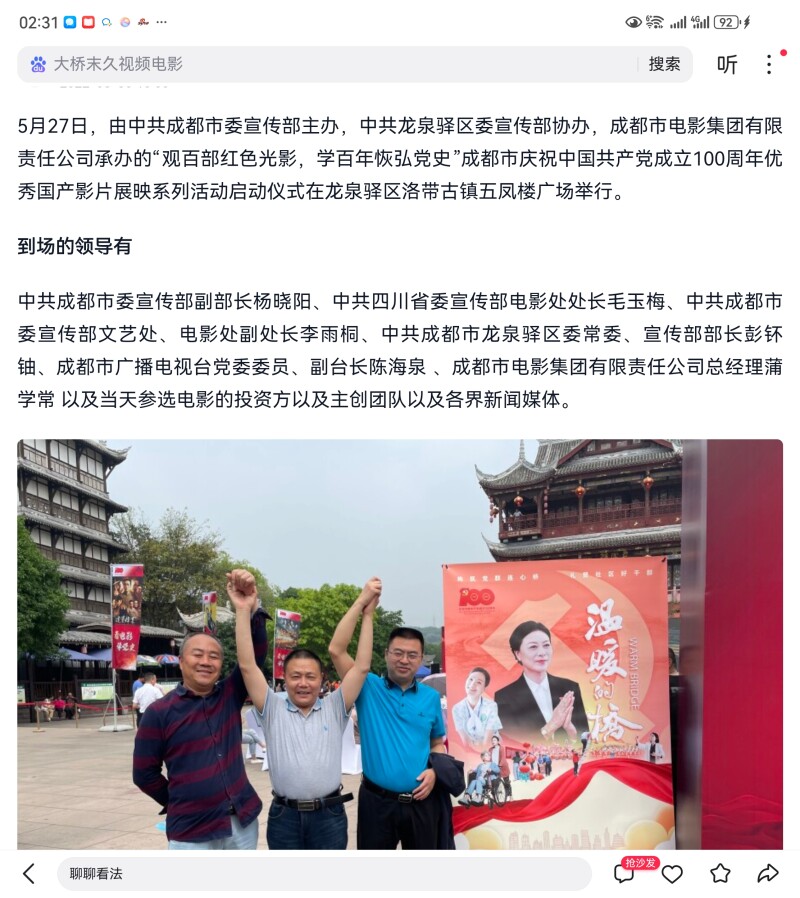Tap the 搜索 button
The width and height of the screenshot is (800, 898).
(x=664, y=64)
